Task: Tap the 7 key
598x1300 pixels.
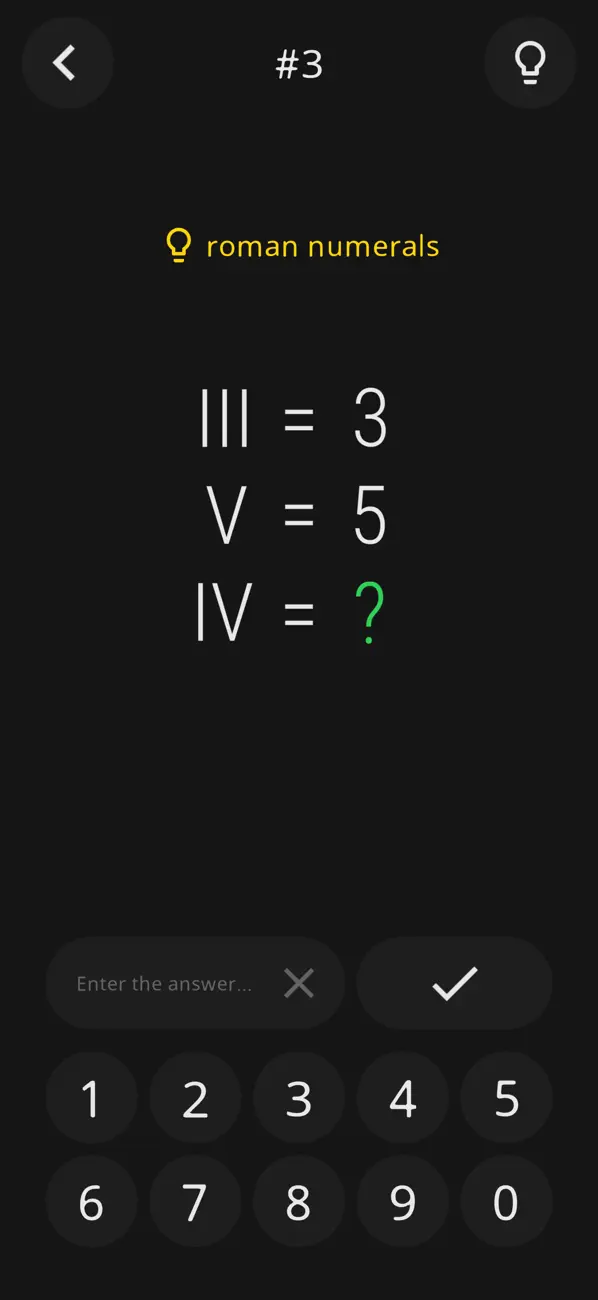Action: tap(195, 1202)
